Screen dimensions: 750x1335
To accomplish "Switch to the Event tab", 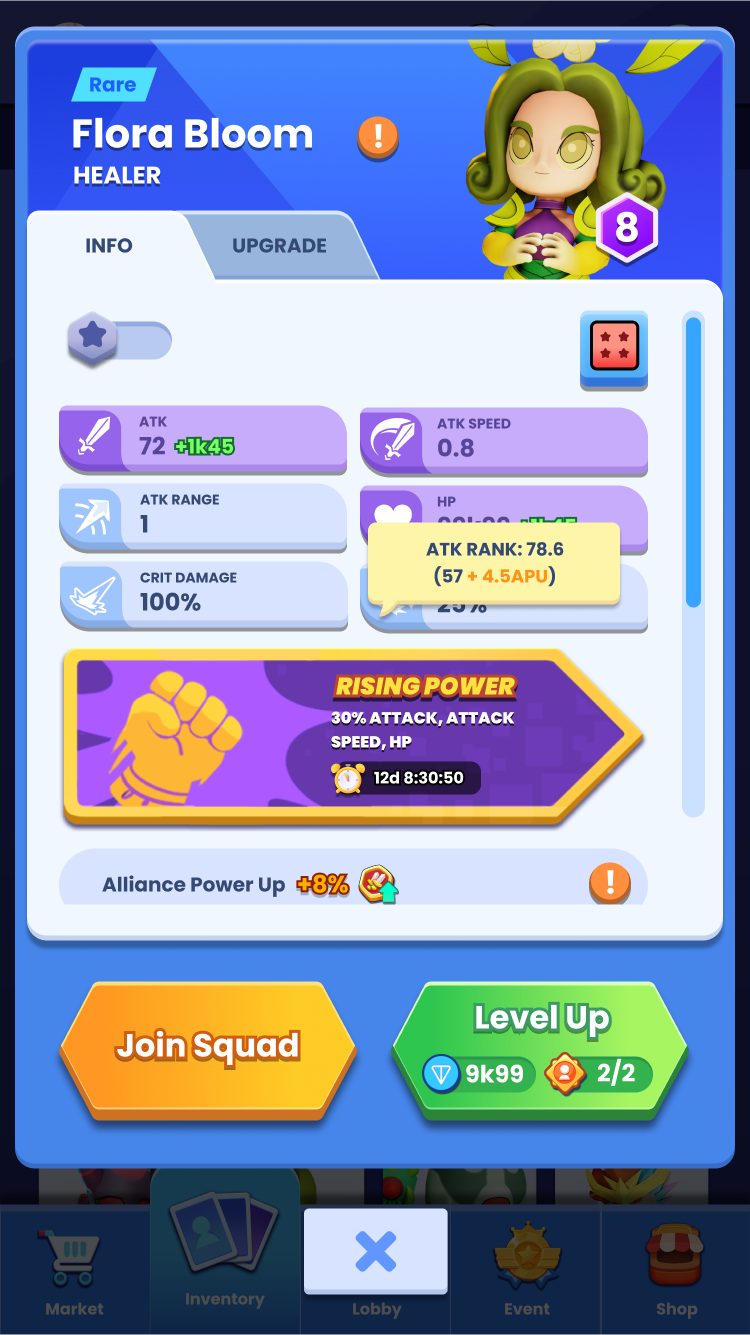I will [x=526, y=1270].
